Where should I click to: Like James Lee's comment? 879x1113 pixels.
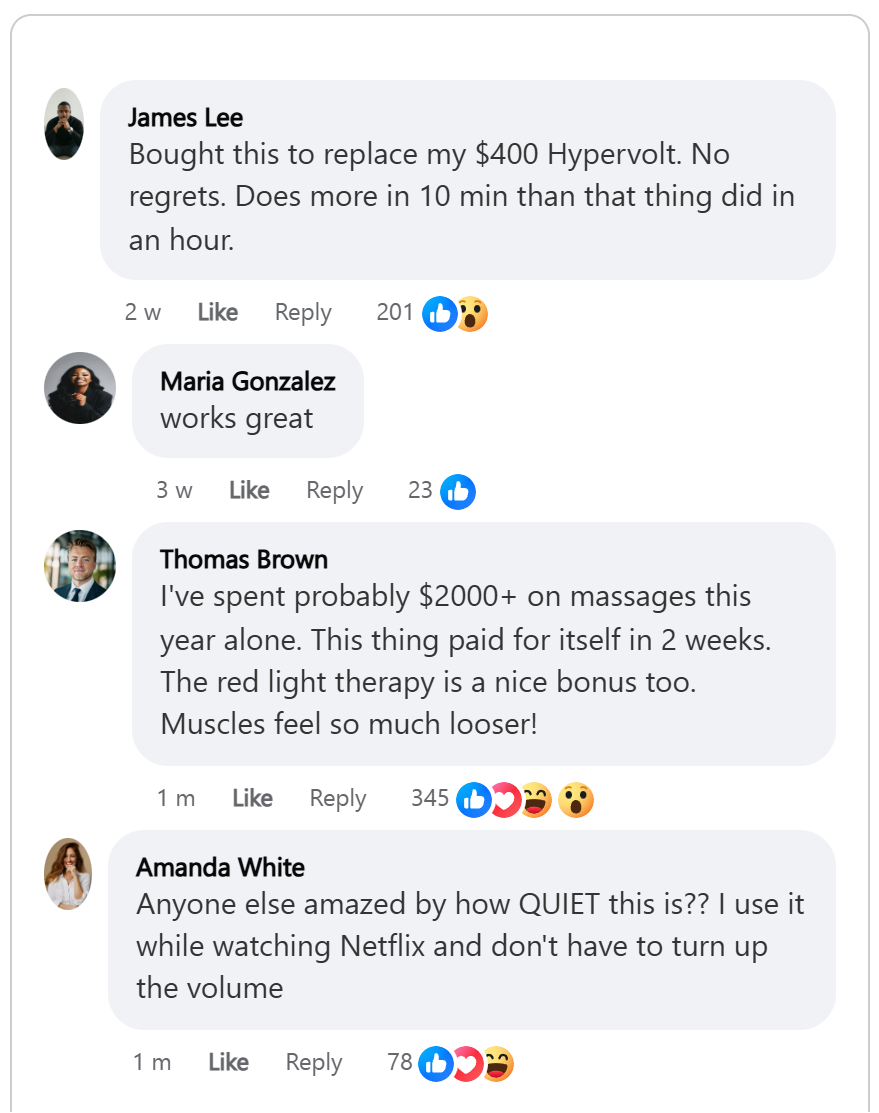(217, 312)
